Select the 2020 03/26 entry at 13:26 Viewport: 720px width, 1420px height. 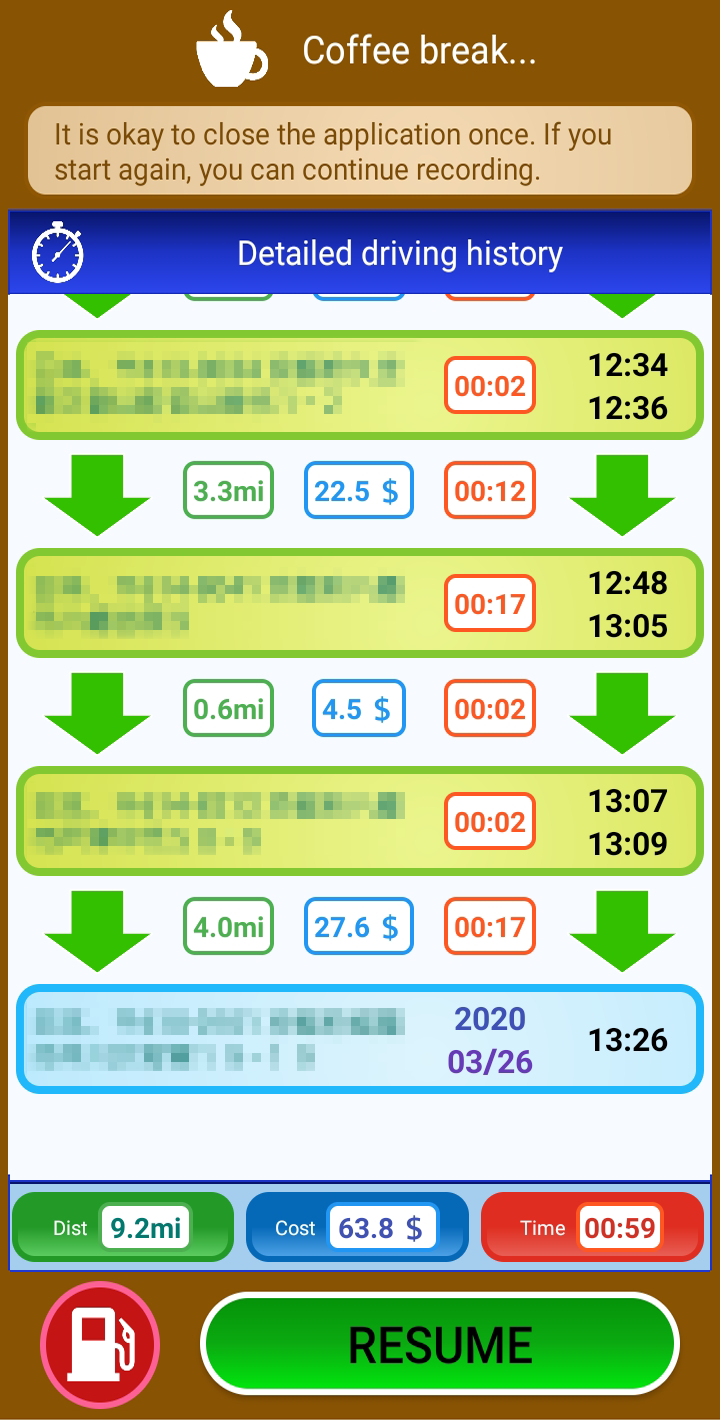[x=360, y=1039]
